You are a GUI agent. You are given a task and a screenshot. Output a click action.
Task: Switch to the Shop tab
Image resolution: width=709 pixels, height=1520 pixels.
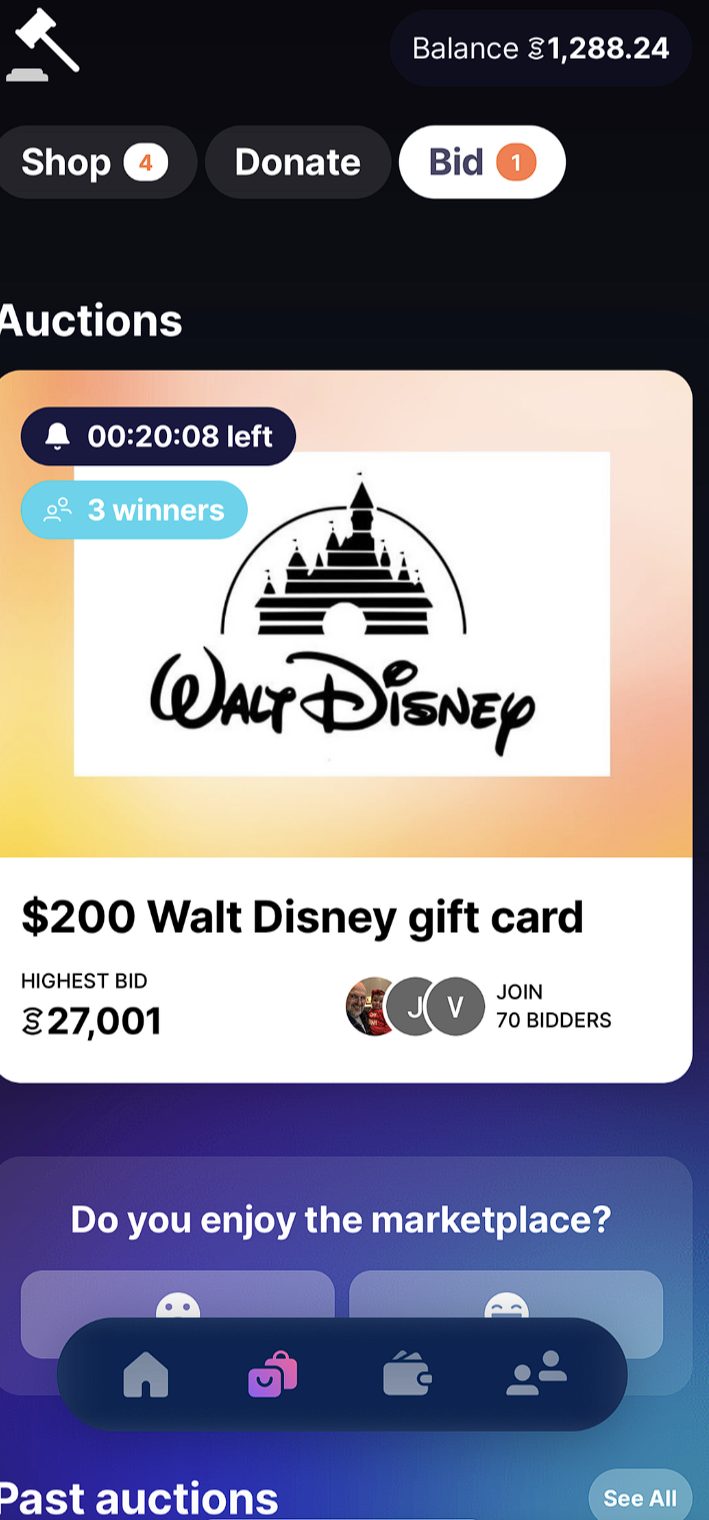point(94,162)
